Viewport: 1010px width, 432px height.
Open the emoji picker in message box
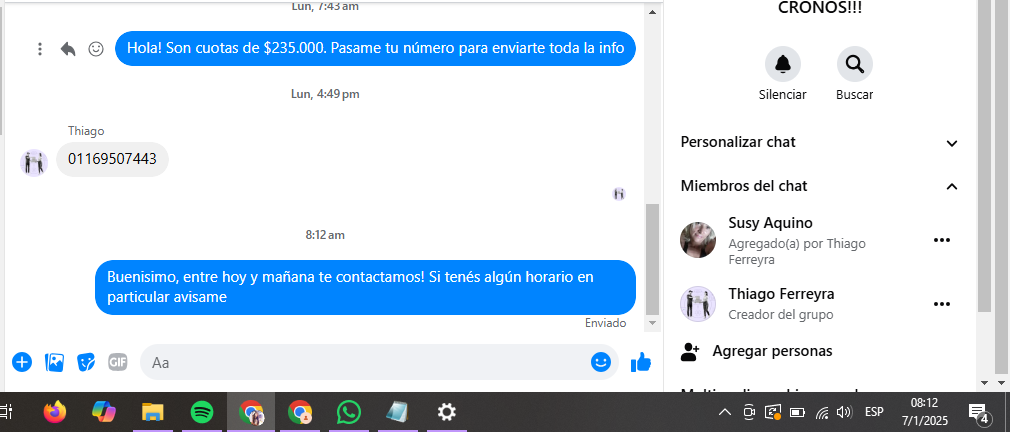(601, 362)
